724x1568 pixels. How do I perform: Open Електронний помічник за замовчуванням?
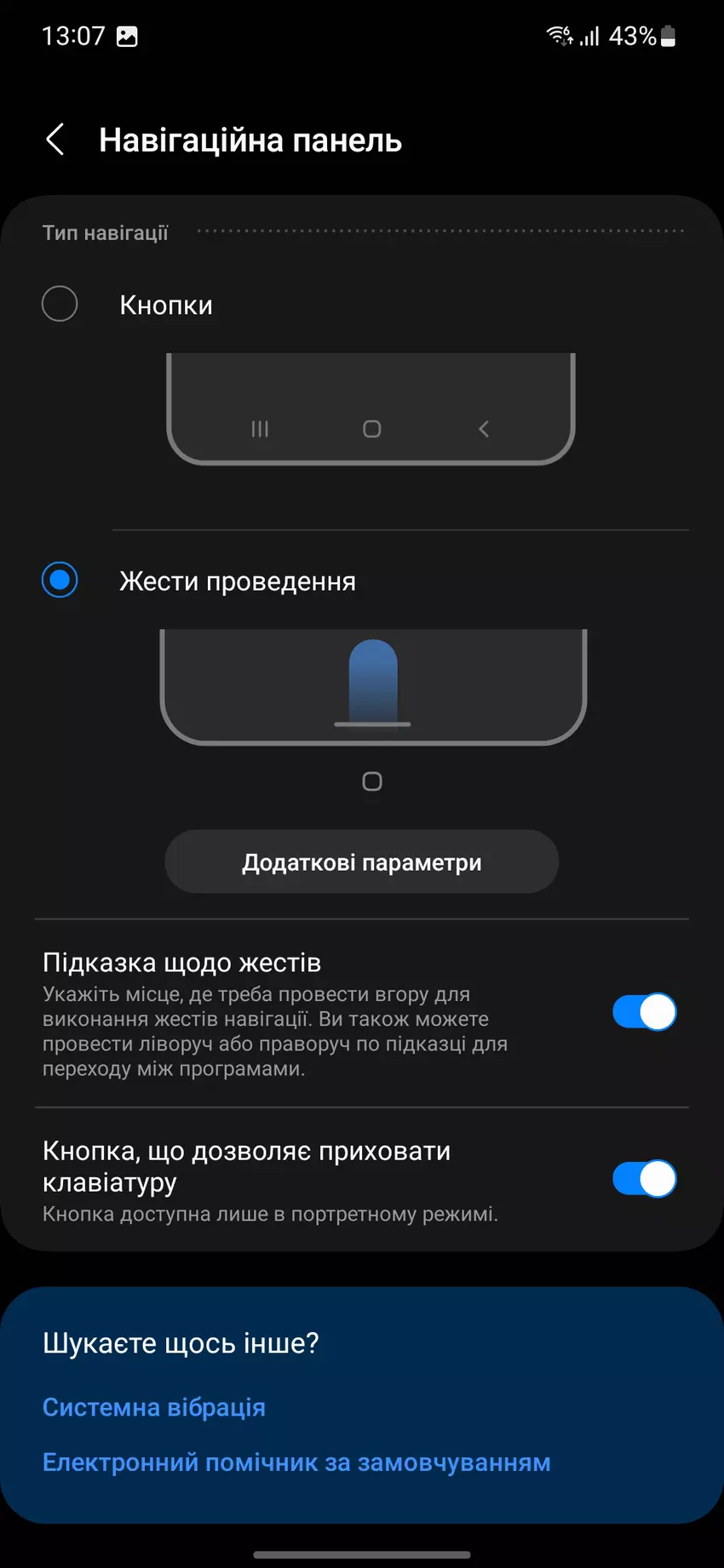tap(296, 1462)
